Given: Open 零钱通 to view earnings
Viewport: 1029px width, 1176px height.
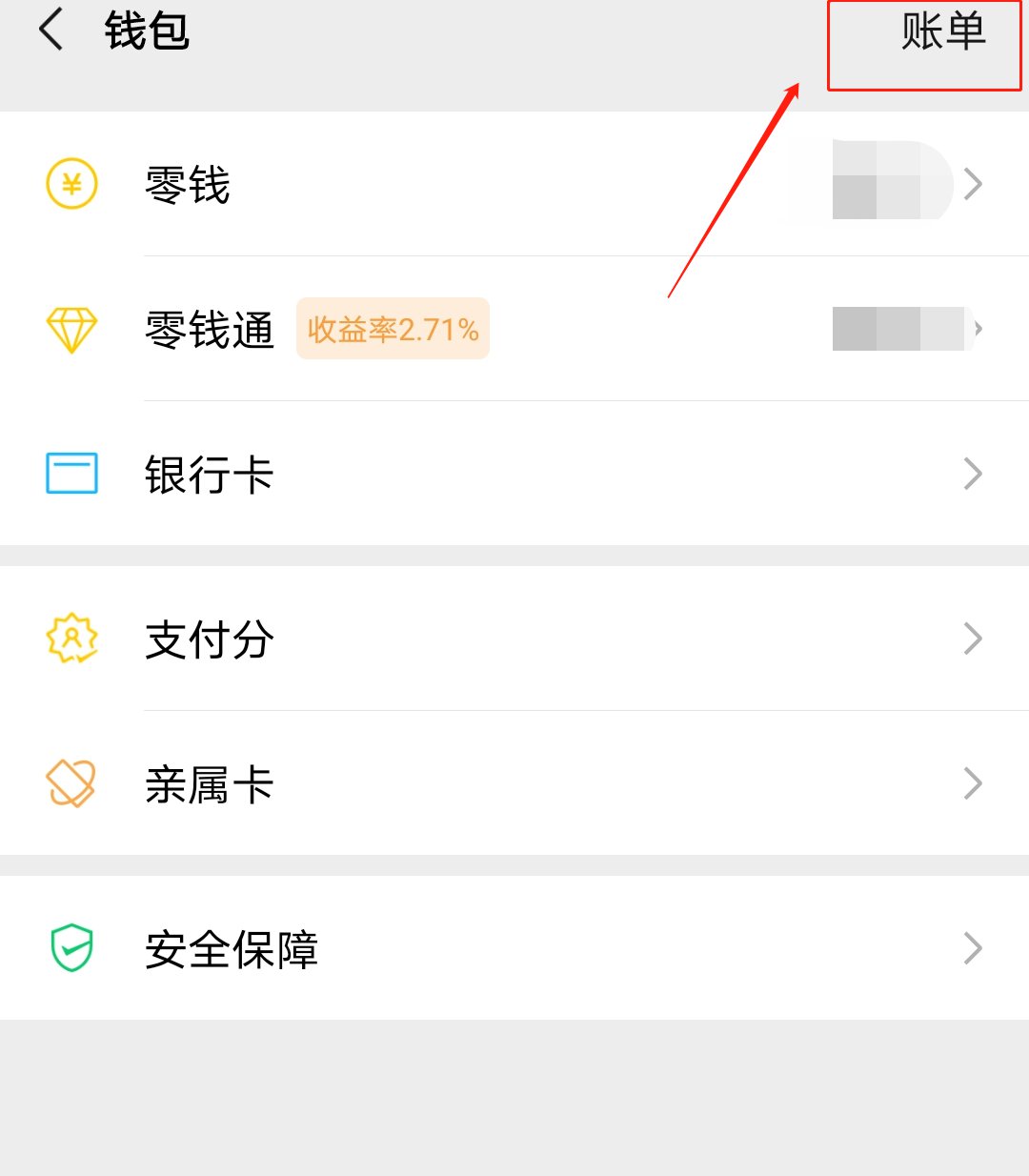Looking at the screenshot, I should (x=210, y=331).
